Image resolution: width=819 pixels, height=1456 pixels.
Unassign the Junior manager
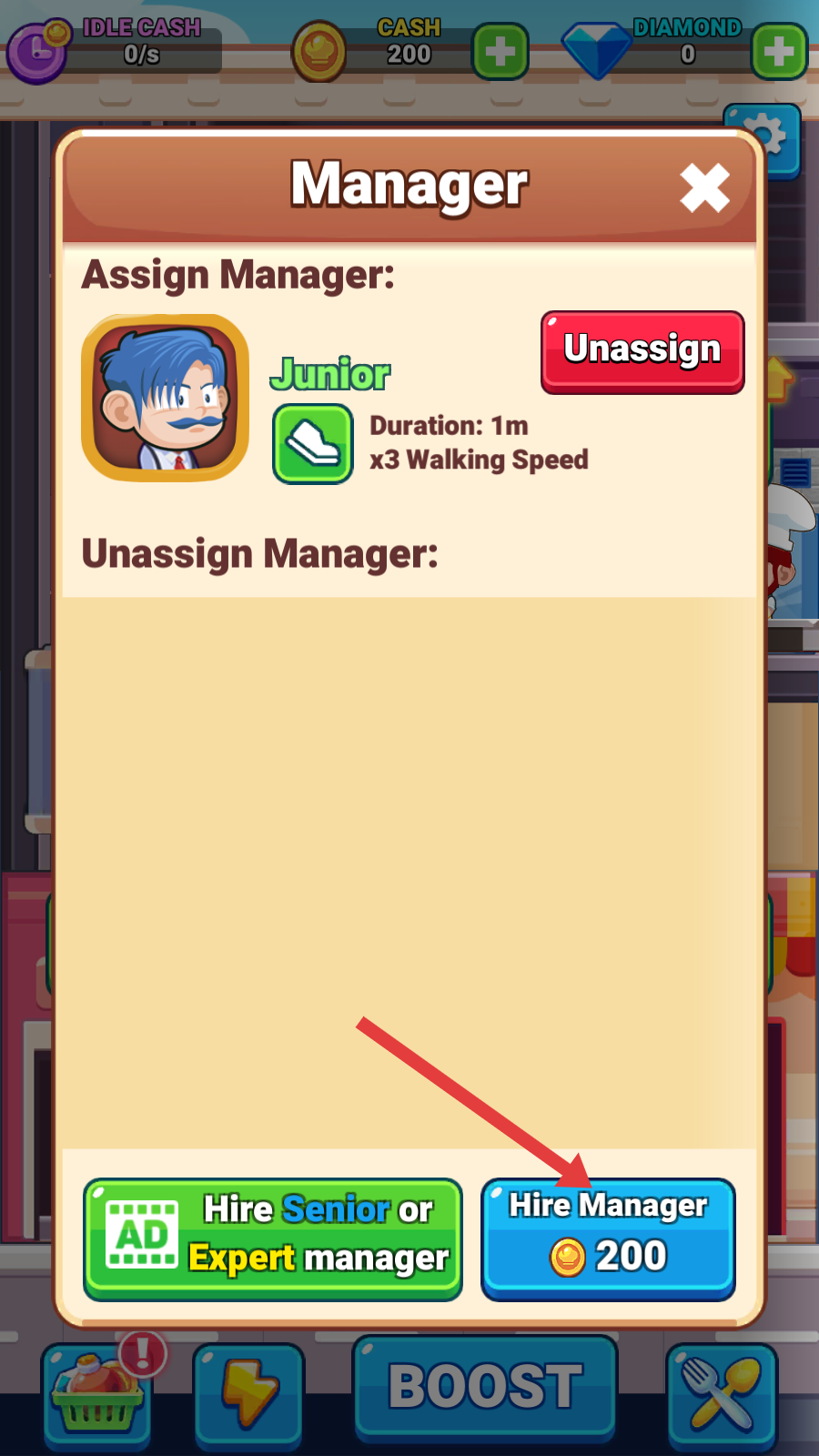pyautogui.click(x=642, y=352)
